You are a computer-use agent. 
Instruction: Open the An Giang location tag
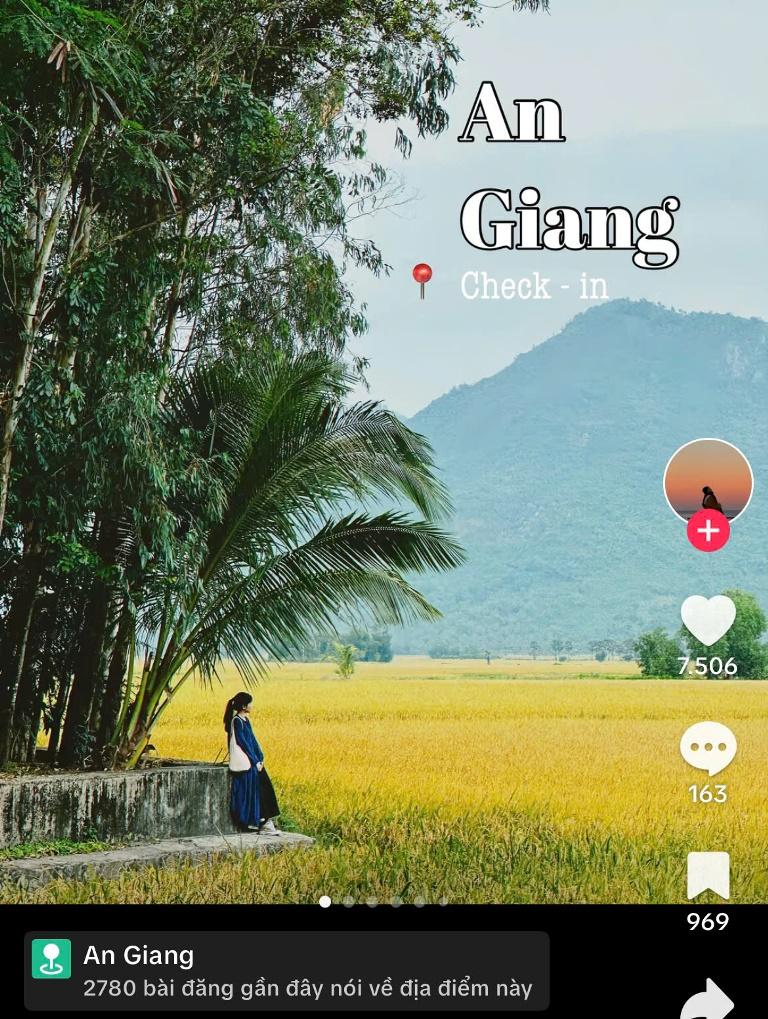point(287,971)
